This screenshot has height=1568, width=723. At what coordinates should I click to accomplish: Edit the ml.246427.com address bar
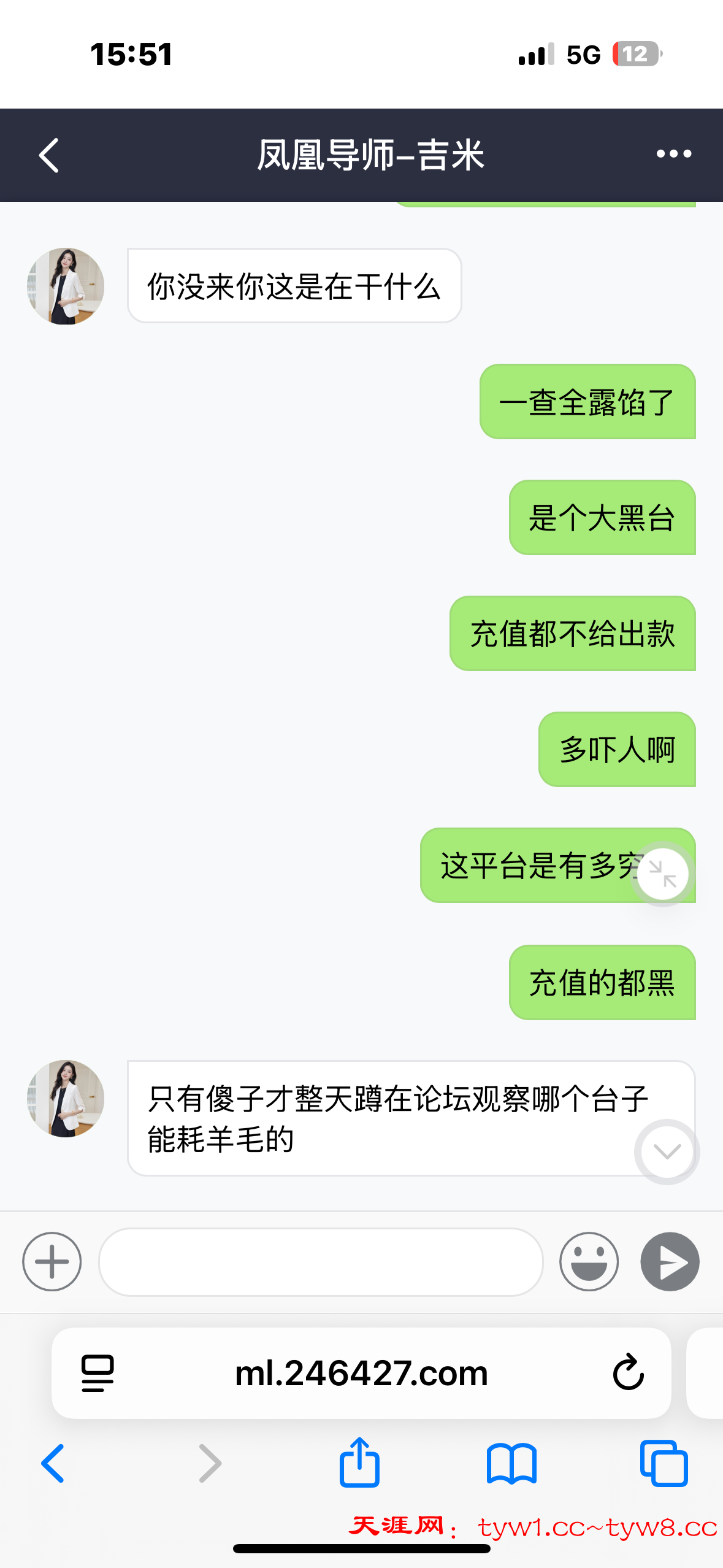tap(361, 1373)
